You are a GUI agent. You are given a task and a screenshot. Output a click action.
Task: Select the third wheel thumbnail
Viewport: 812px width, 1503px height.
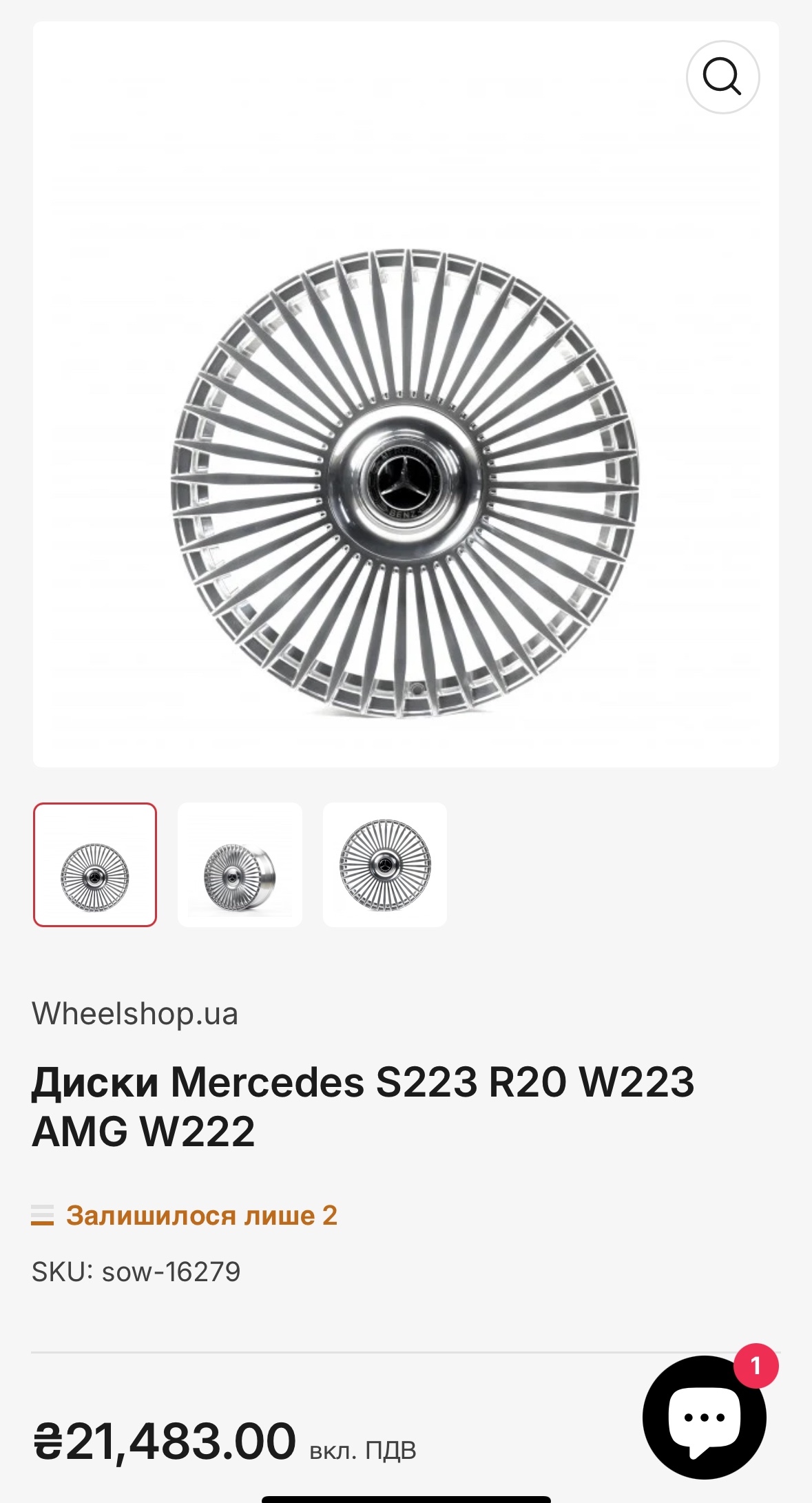click(x=385, y=864)
